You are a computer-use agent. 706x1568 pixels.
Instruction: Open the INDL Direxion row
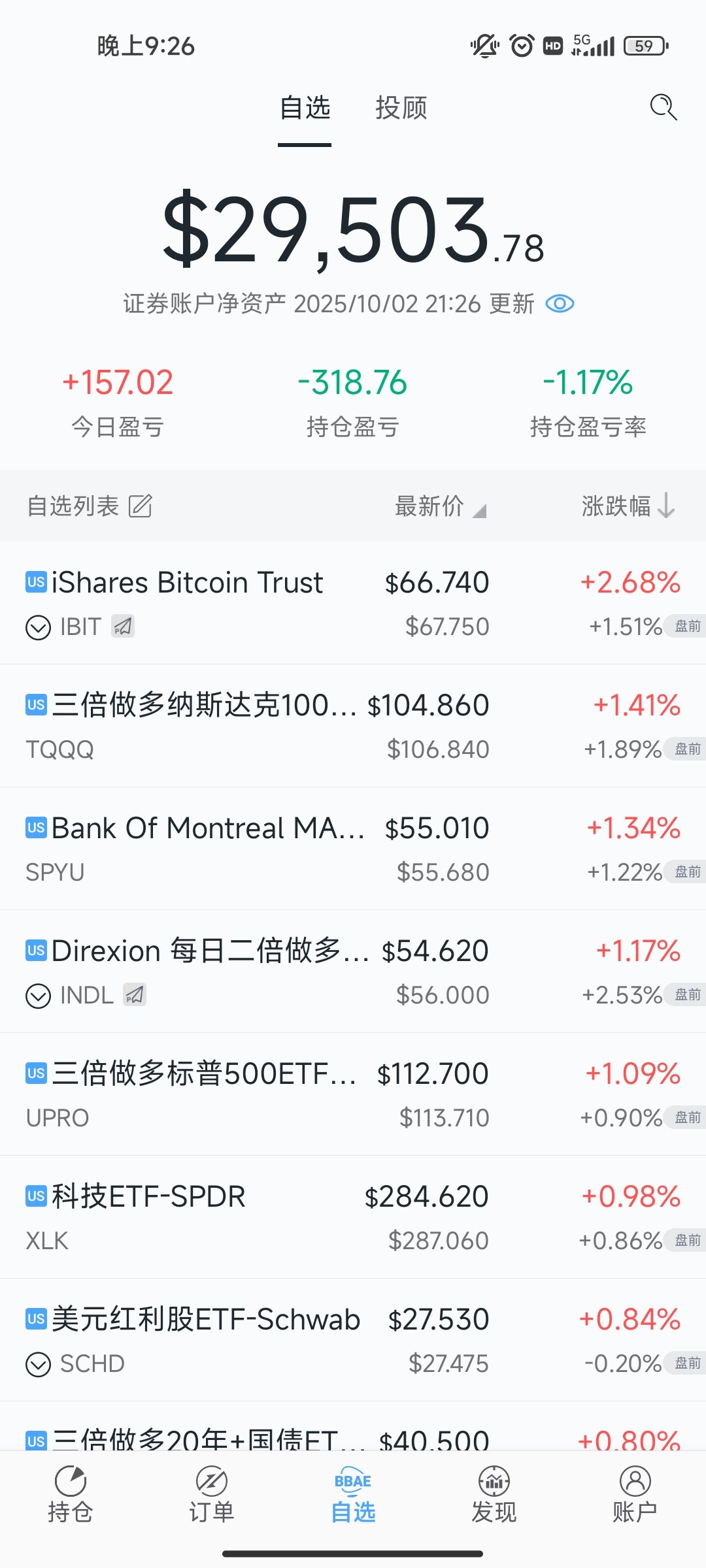click(353, 972)
